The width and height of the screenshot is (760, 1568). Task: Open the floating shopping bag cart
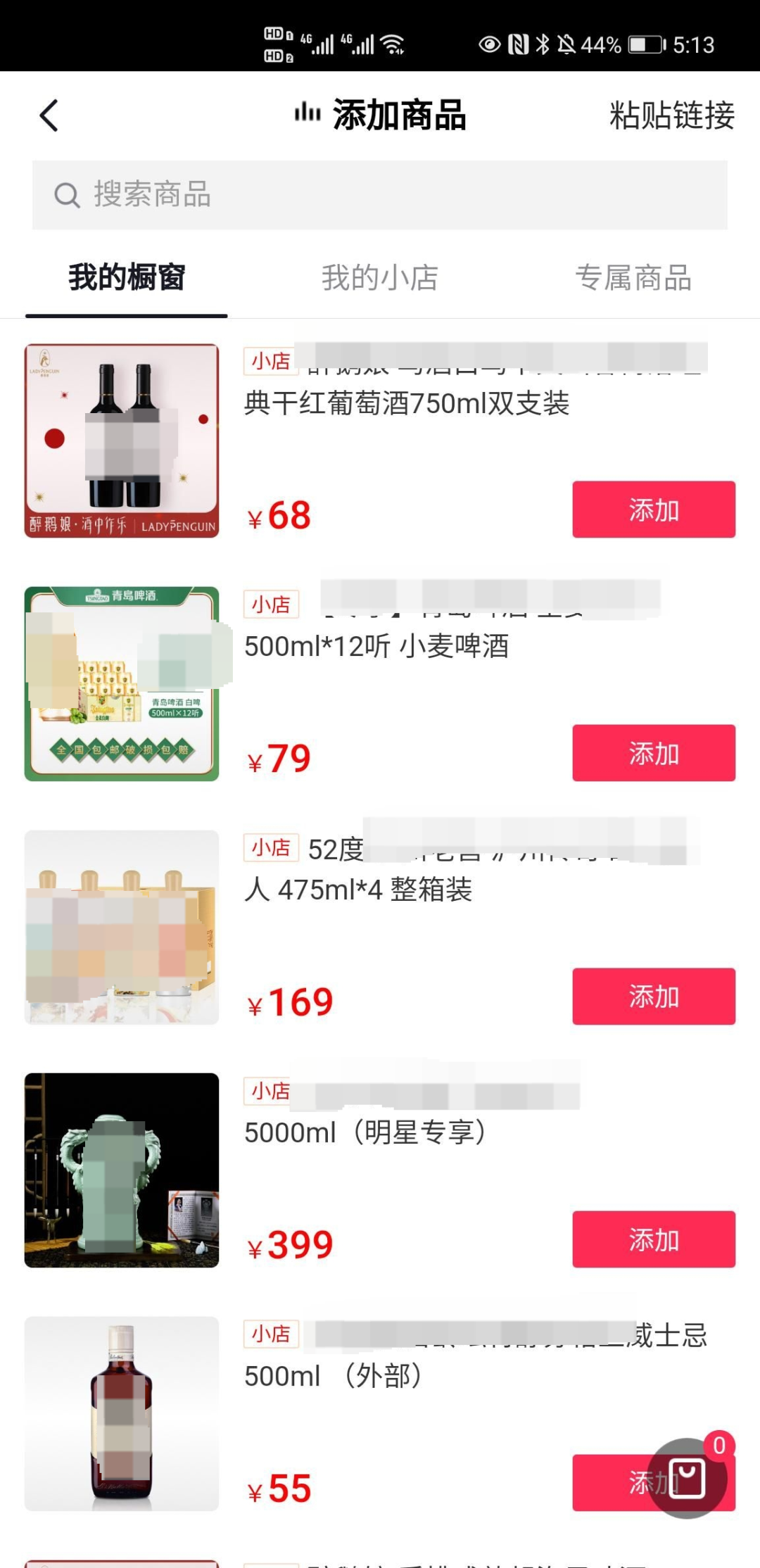point(686,1478)
